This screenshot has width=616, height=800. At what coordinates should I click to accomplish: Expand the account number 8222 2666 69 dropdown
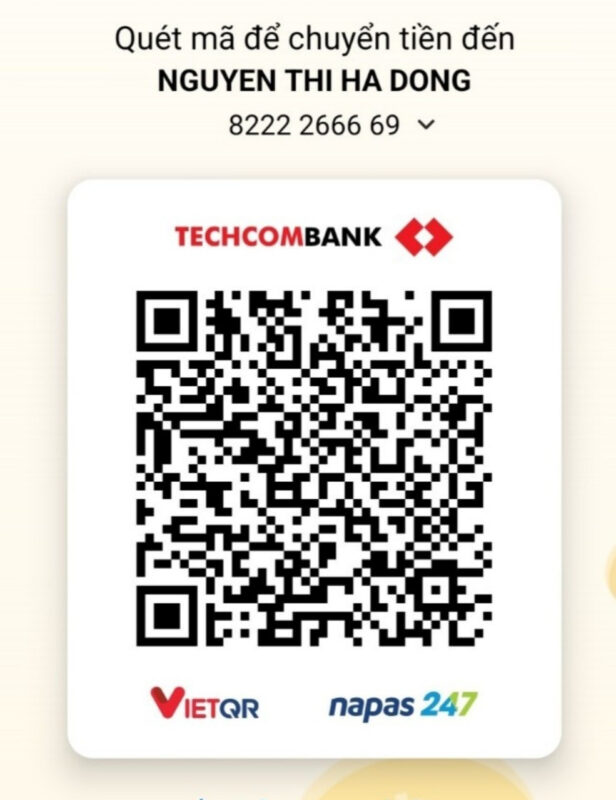(x=426, y=125)
